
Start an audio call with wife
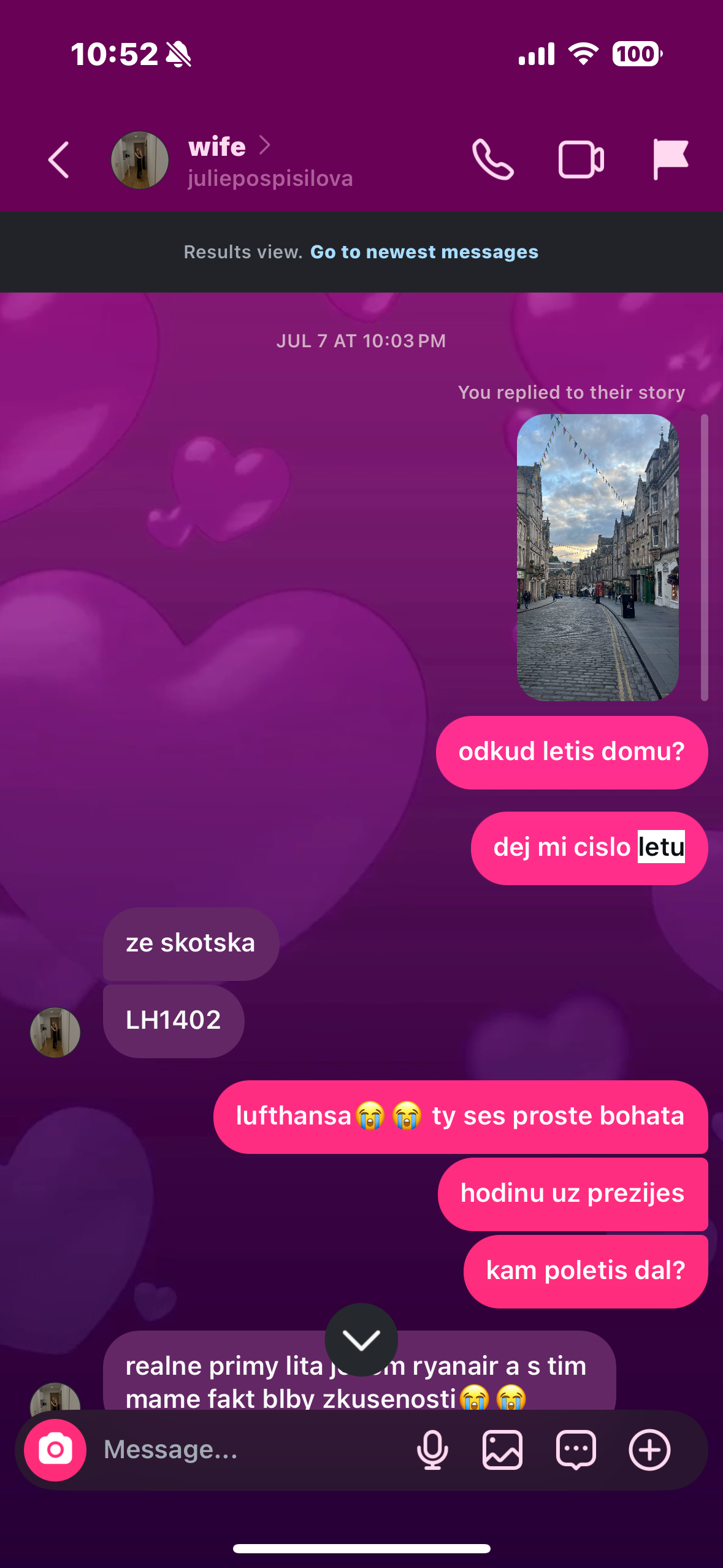492,160
